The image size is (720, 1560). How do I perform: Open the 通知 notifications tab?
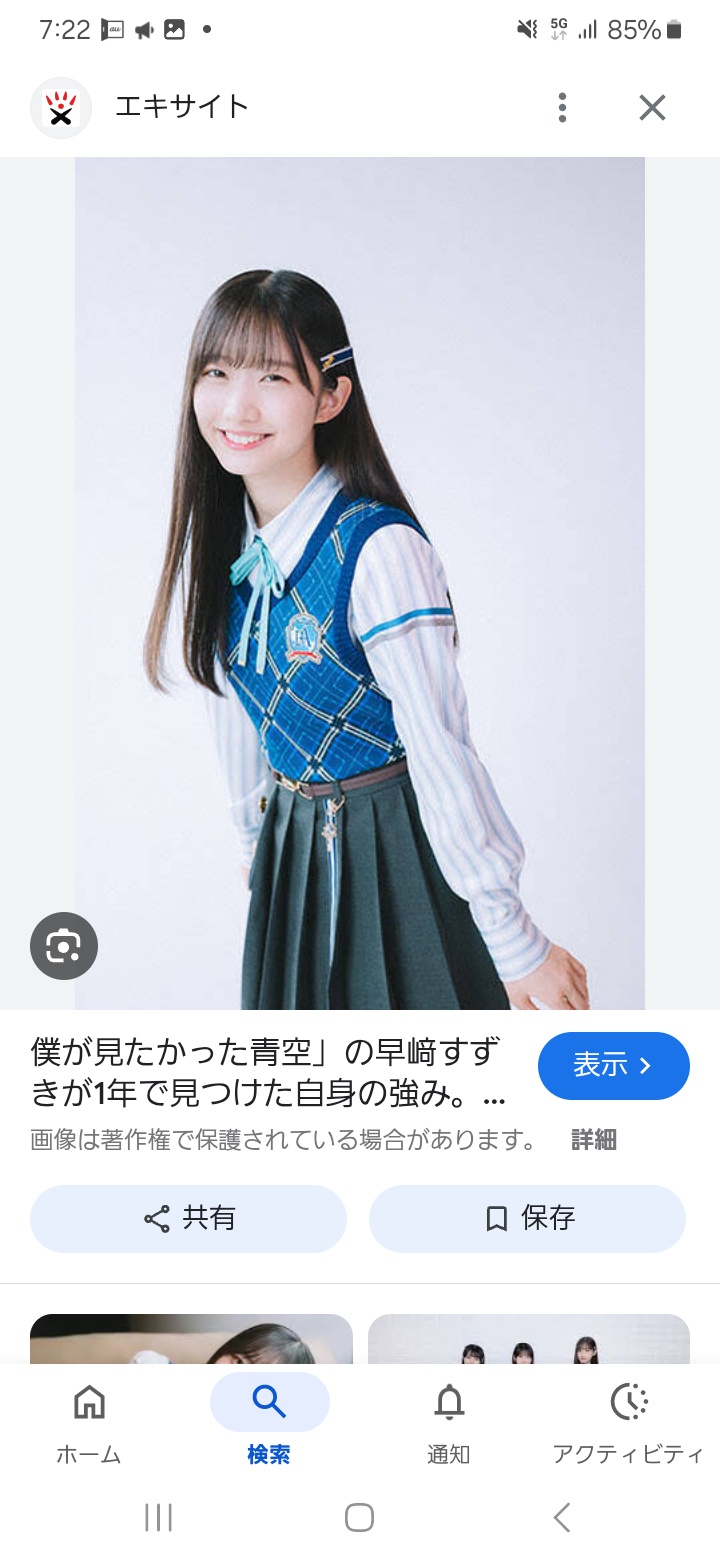coord(449,1424)
